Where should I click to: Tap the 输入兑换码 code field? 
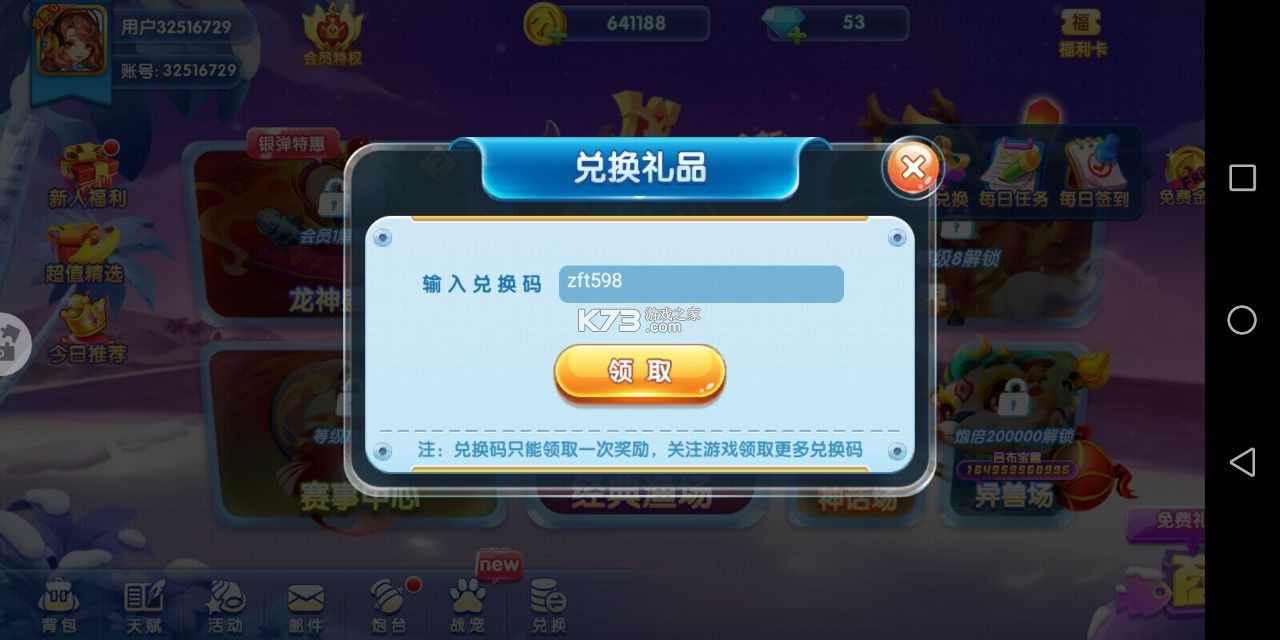coord(700,283)
